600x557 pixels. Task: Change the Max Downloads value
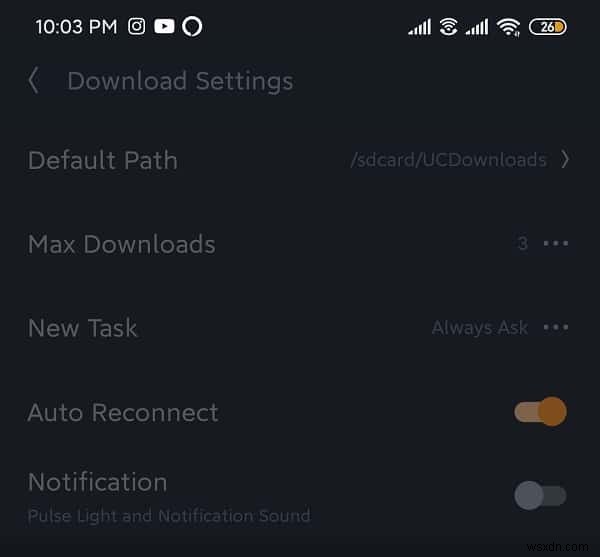pos(555,244)
